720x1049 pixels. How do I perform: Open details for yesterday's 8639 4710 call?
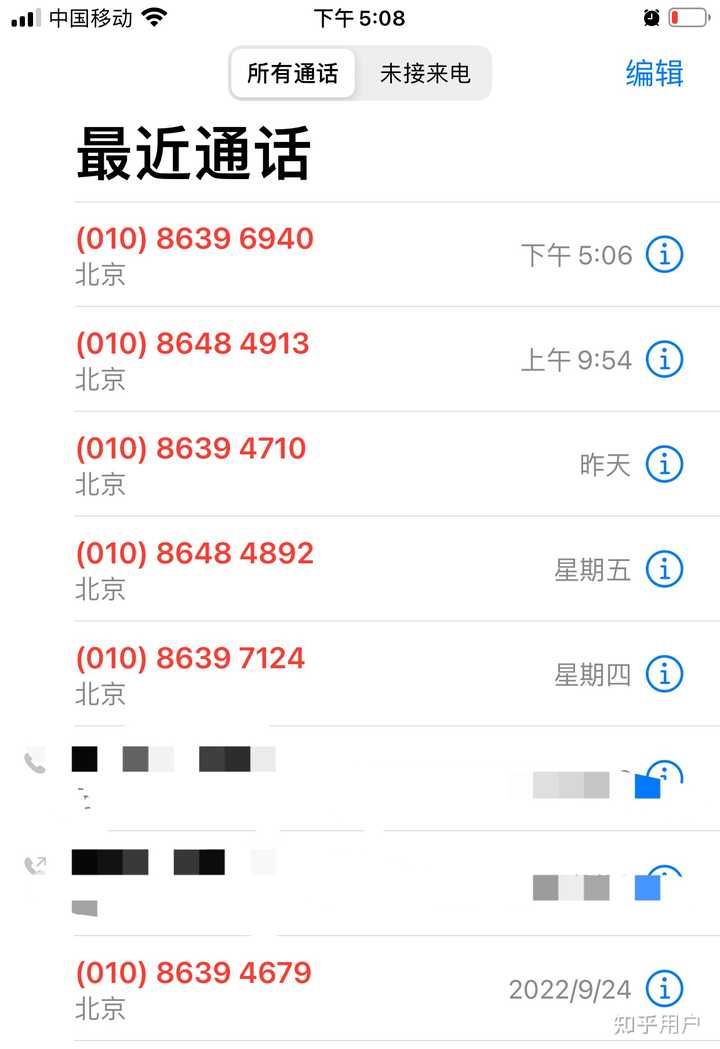click(664, 464)
